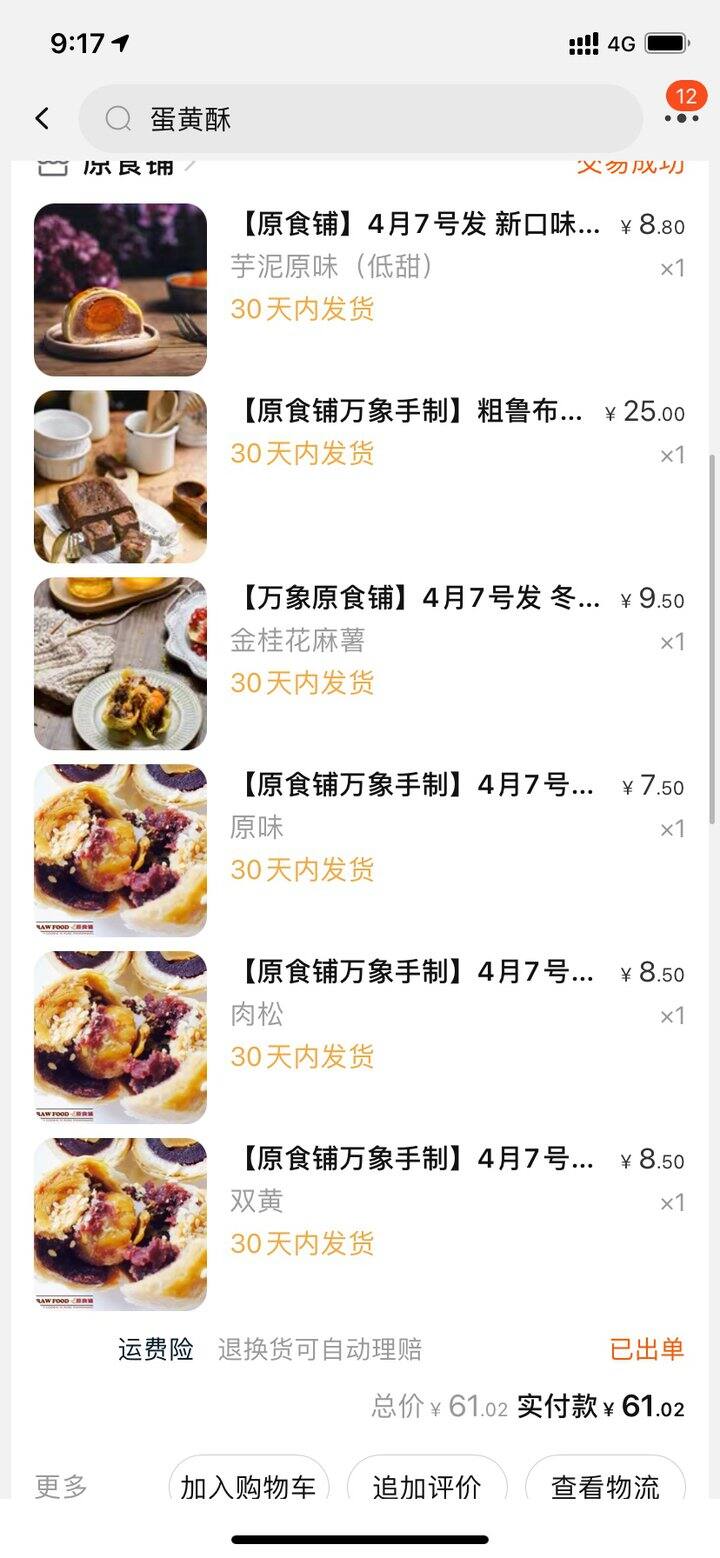Open the 双黄 ¥8.50 item
Screen dimensions: 720x1558
coord(360,1225)
